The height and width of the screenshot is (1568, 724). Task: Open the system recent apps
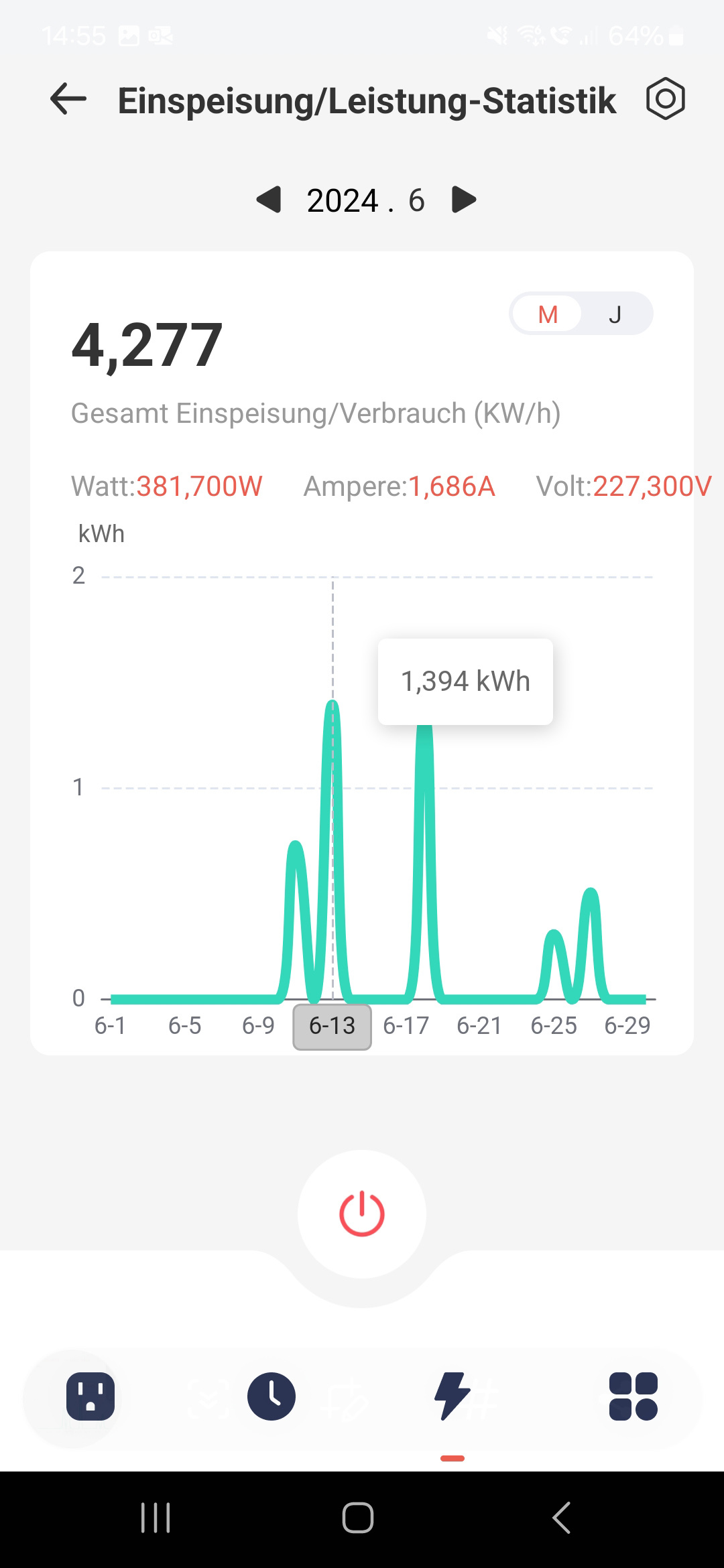(156, 1518)
